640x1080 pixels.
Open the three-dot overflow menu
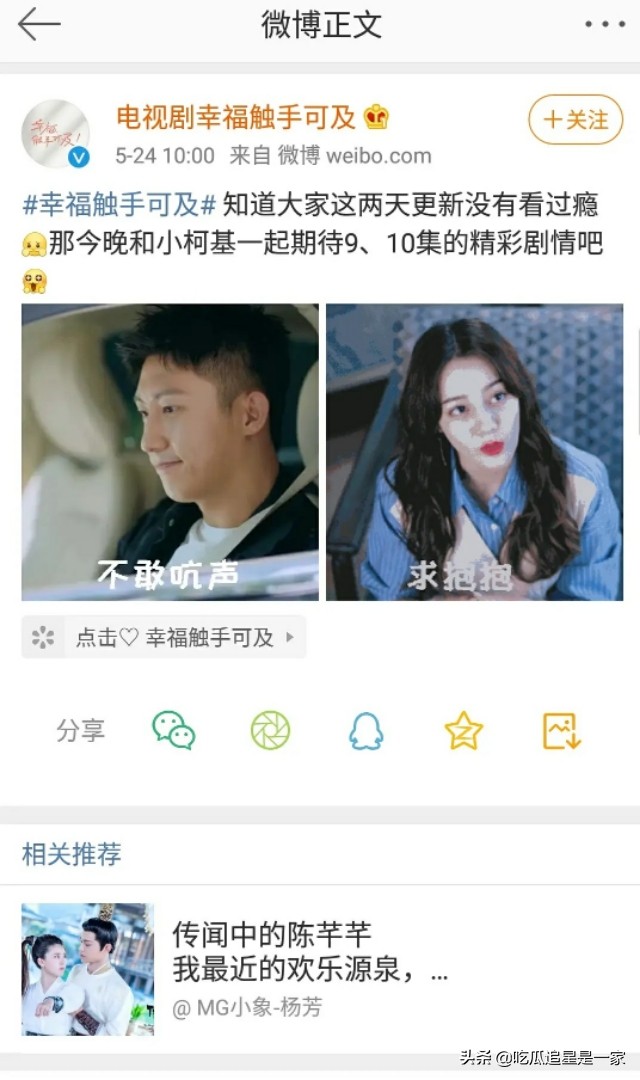click(x=604, y=25)
